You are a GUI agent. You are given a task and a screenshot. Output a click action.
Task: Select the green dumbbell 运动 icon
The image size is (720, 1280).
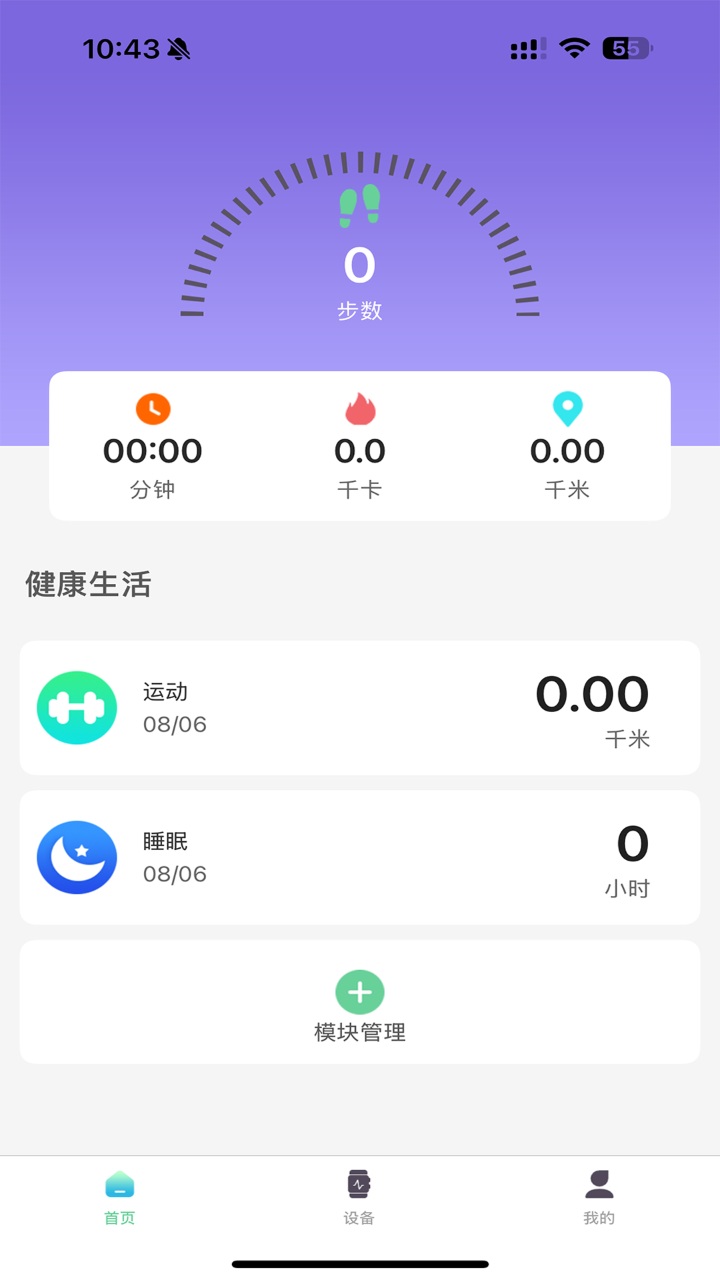click(77, 707)
